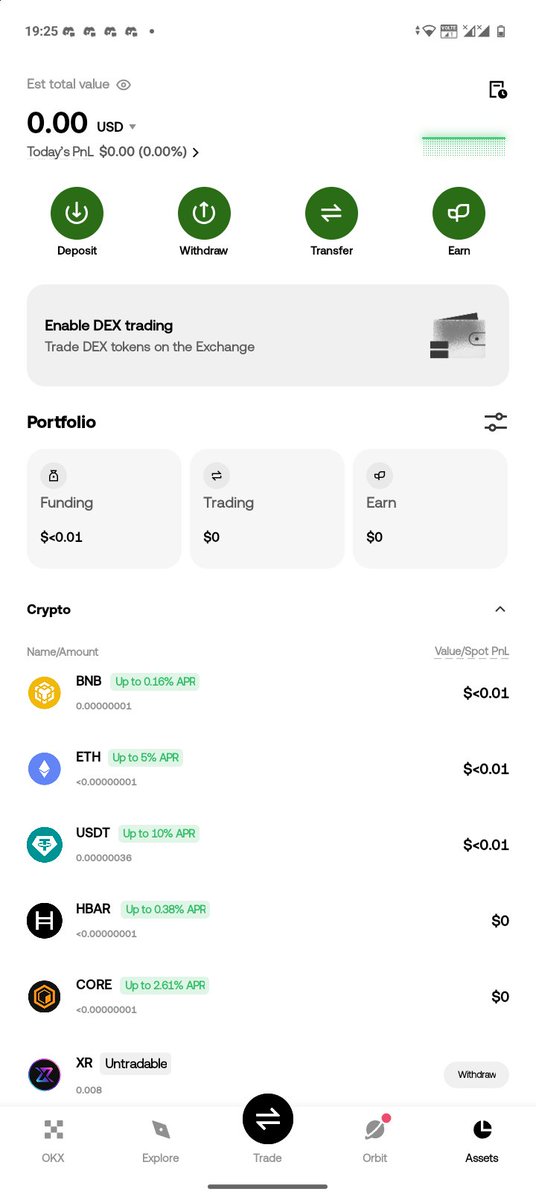This screenshot has height=1200, width=536.
Task: Switch to the Orbit tab
Action: (x=375, y=1141)
